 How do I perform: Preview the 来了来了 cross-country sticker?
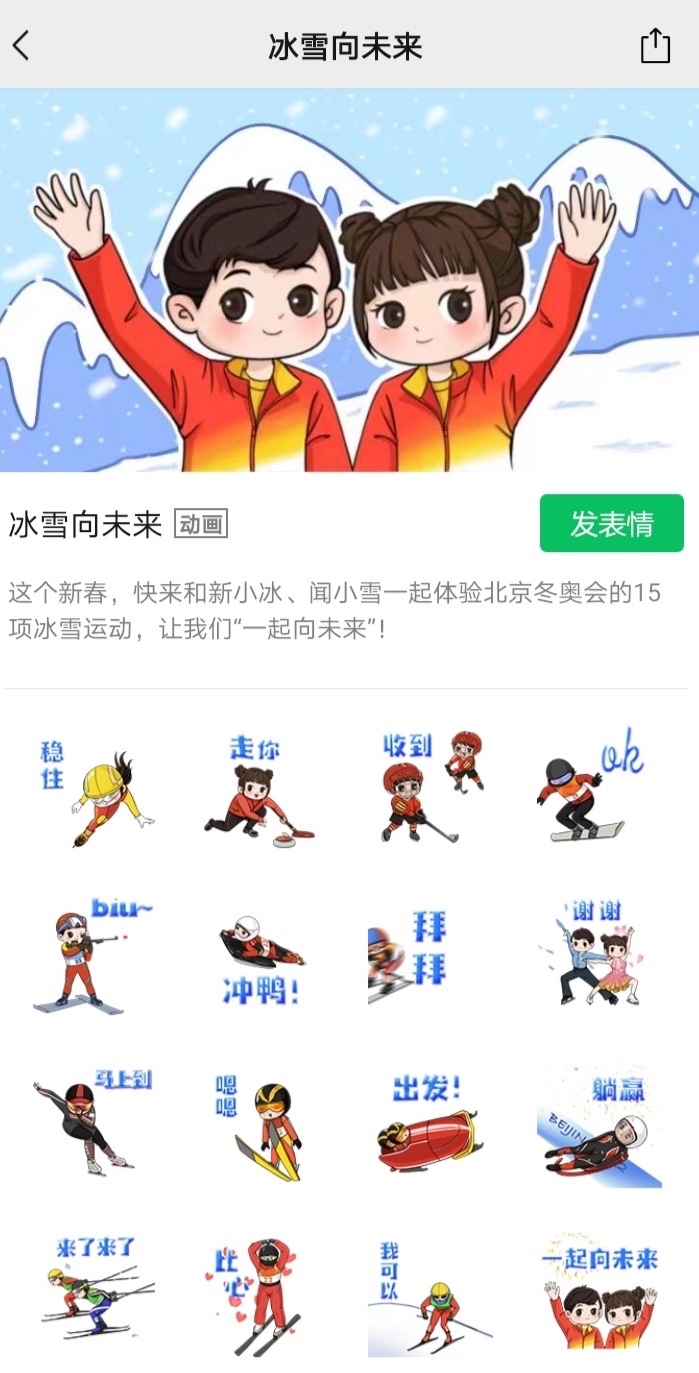(95, 1290)
